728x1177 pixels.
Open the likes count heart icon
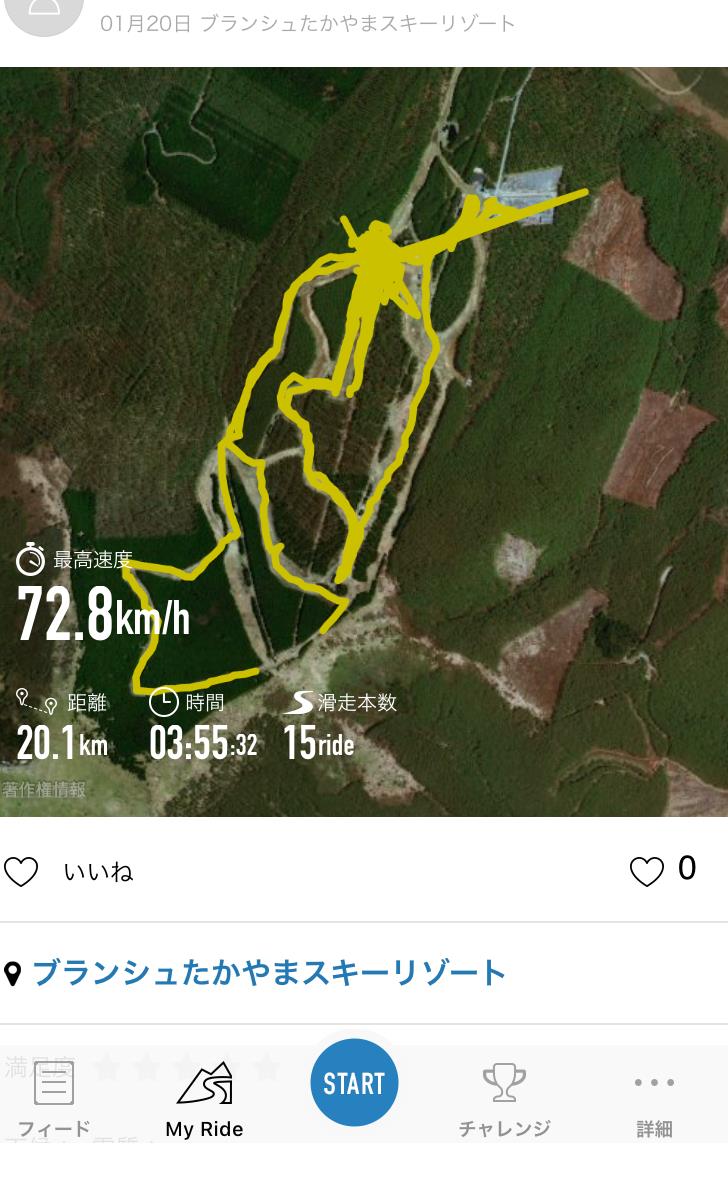click(x=647, y=871)
